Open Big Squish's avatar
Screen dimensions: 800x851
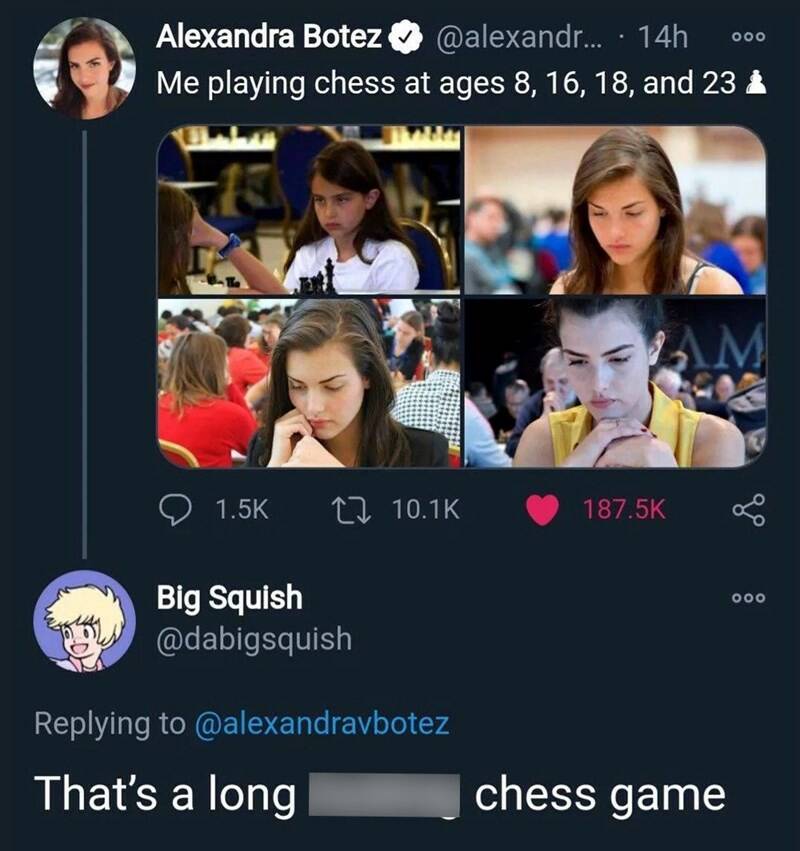pyautogui.click(x=84, y=620)
